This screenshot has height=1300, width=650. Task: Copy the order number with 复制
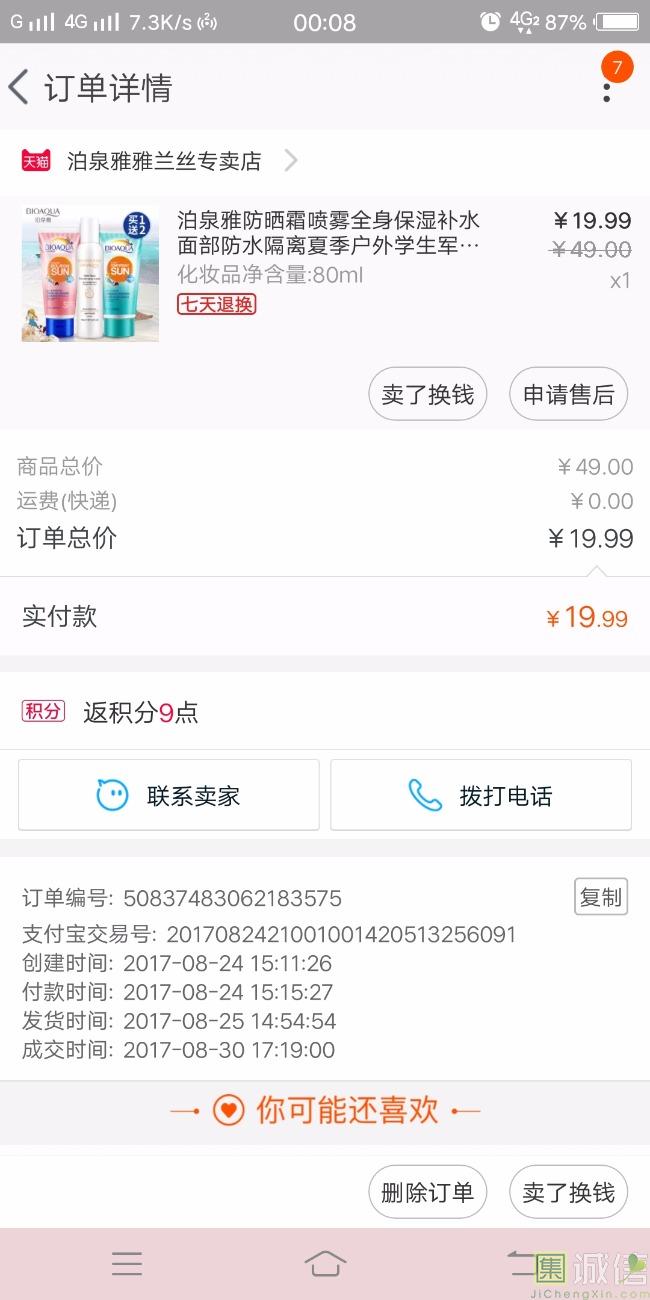(x=600, y=897)
